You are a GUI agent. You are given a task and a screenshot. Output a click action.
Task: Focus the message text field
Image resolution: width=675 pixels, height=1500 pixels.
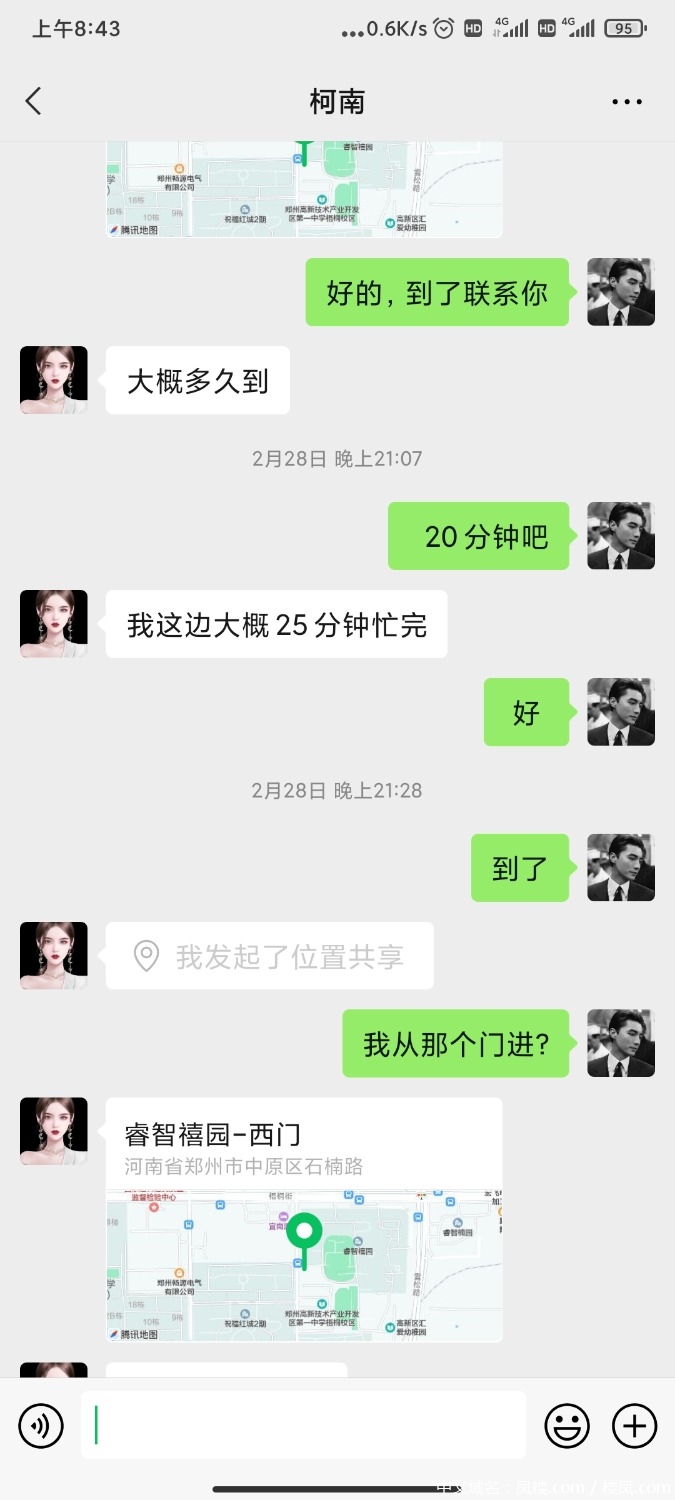pyautogui.click(x=303, y=1425)
